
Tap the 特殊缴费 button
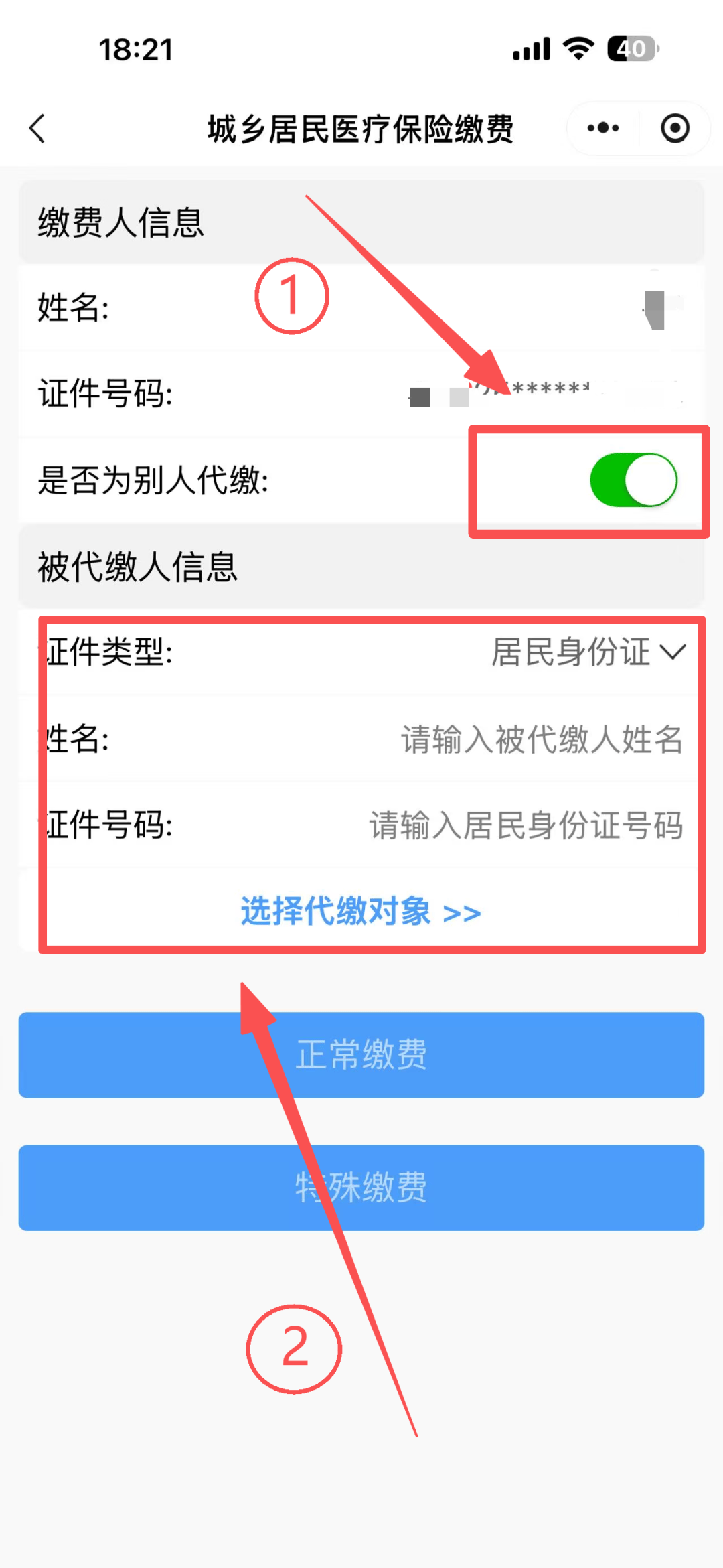tap(361, 1188)
